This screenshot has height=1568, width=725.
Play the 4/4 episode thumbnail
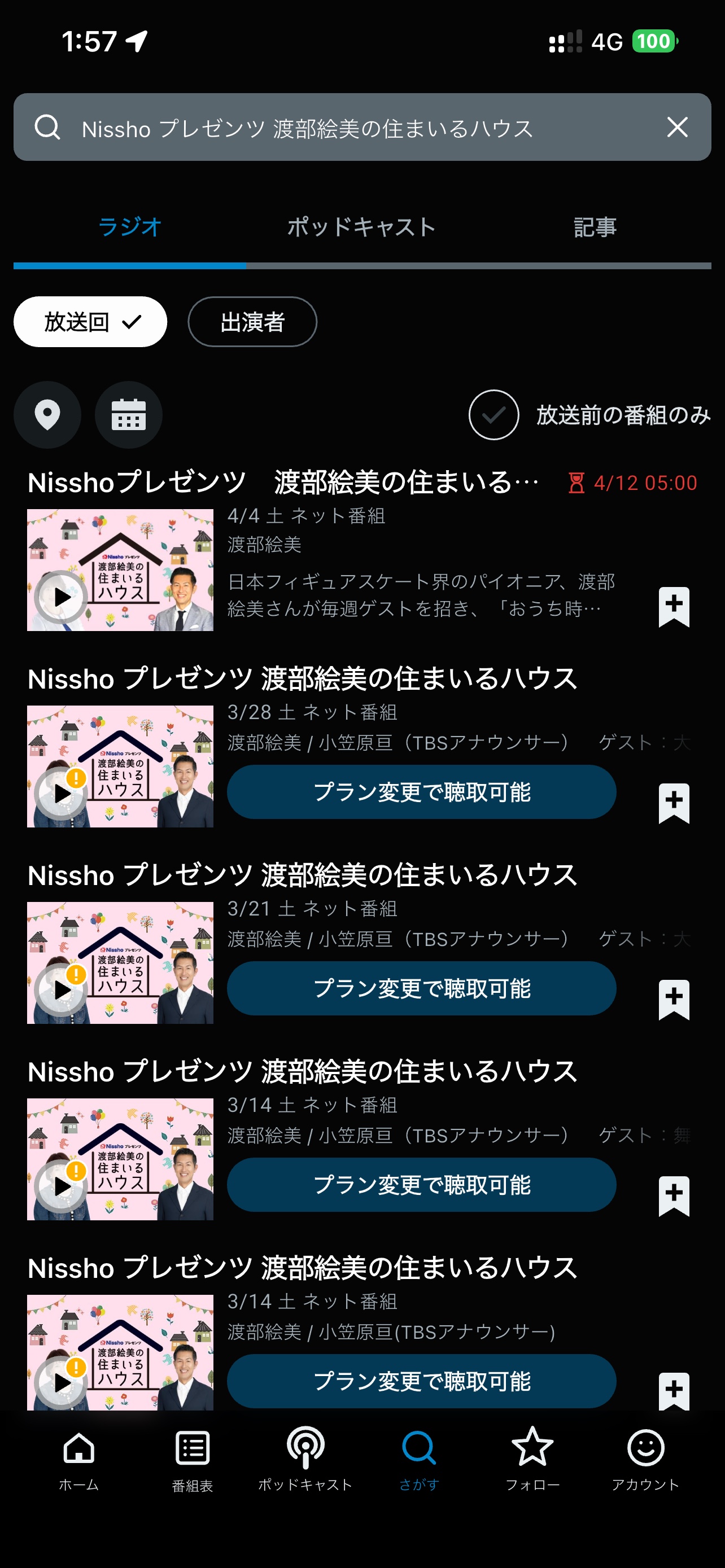click(x=61, y=598)
